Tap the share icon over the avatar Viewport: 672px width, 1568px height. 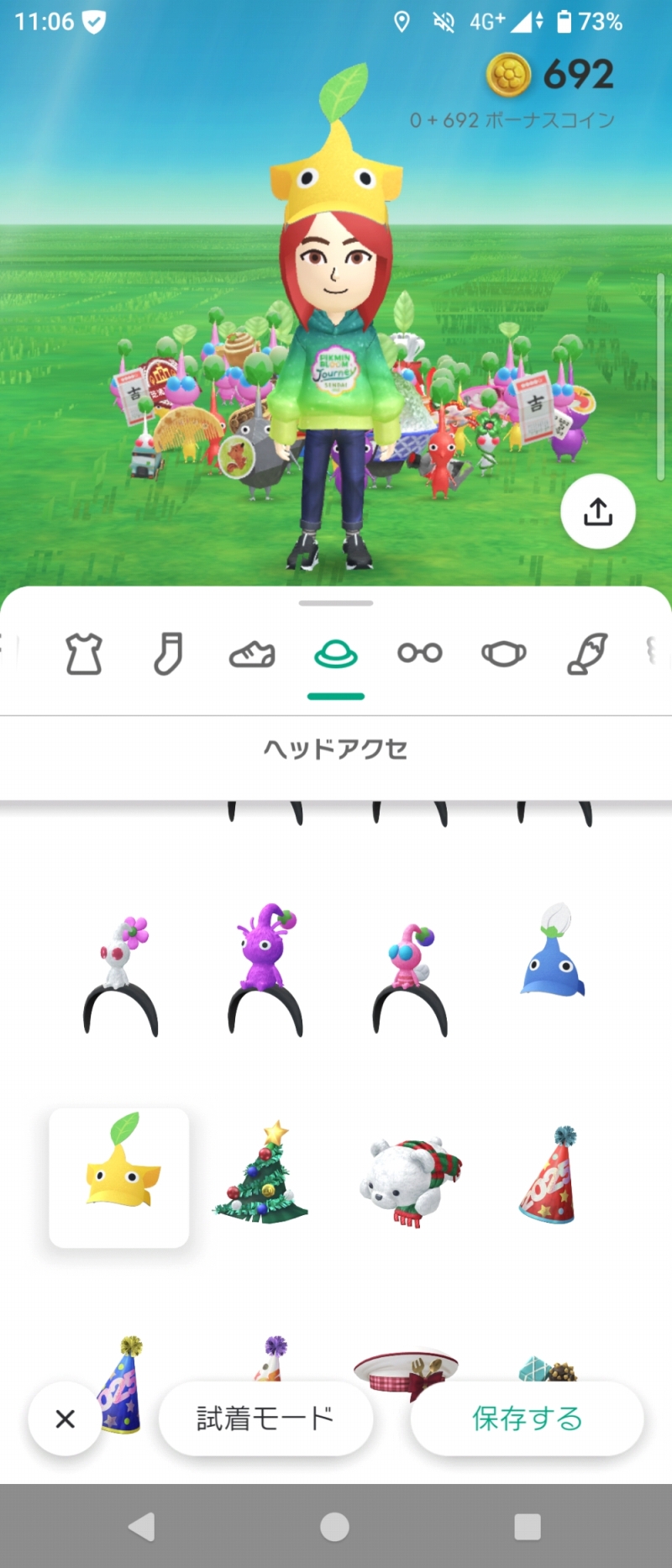click(597, 511)
